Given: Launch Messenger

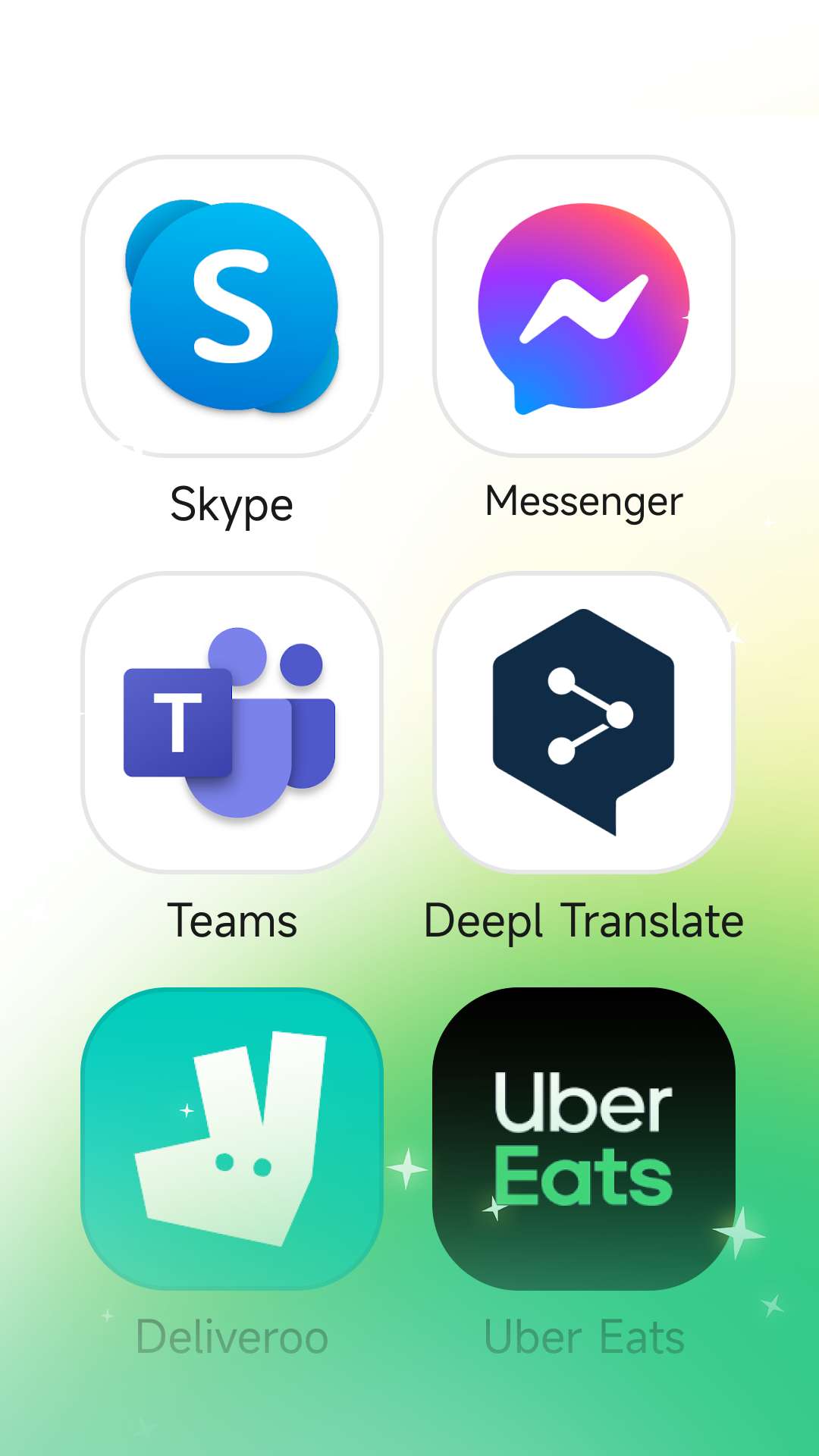Looking at the screenshot, I should tap(584, 306).
